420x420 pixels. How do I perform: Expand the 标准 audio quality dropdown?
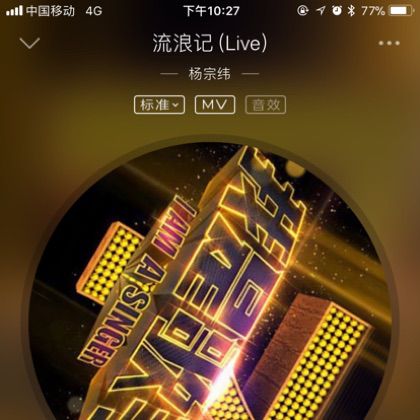(x=159, y=105)
